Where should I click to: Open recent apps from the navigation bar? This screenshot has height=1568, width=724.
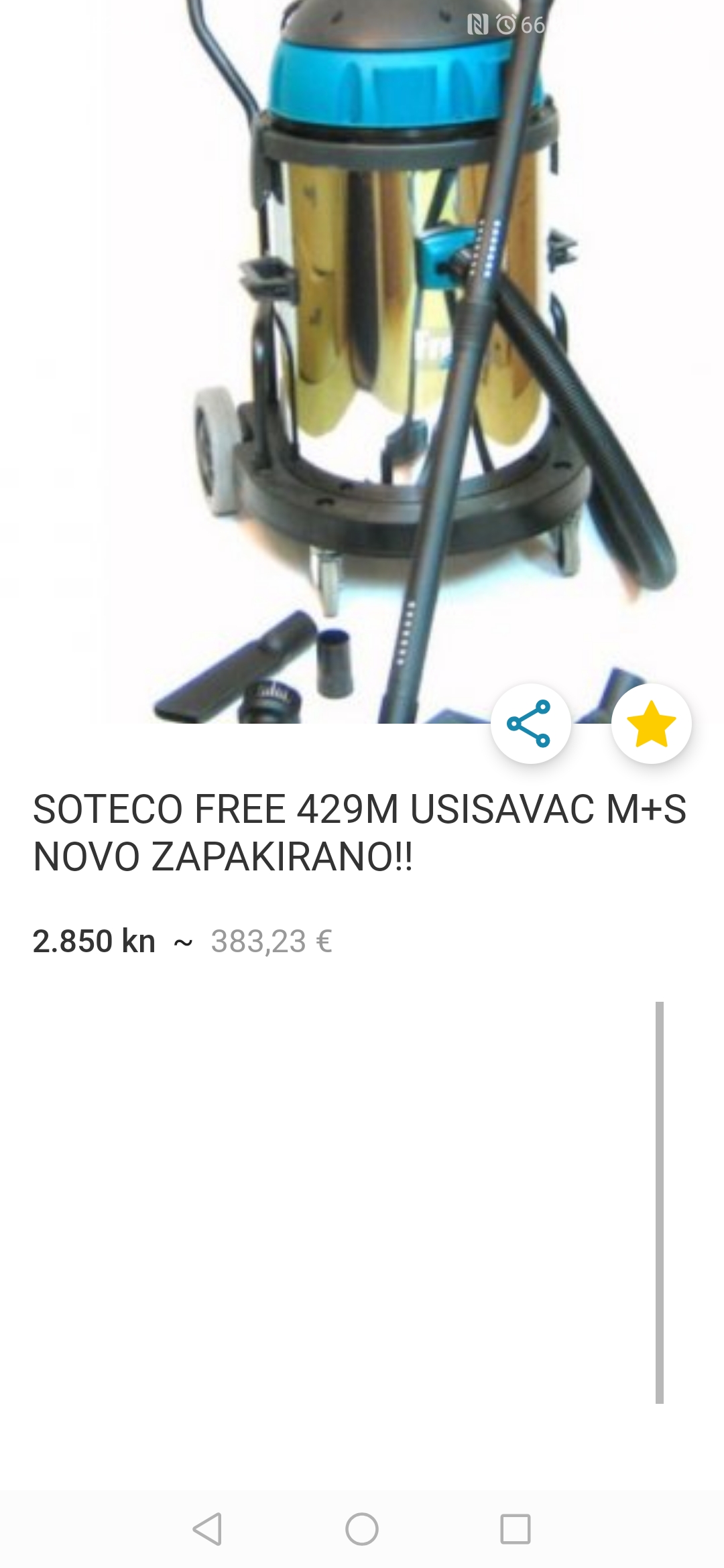515,1529
